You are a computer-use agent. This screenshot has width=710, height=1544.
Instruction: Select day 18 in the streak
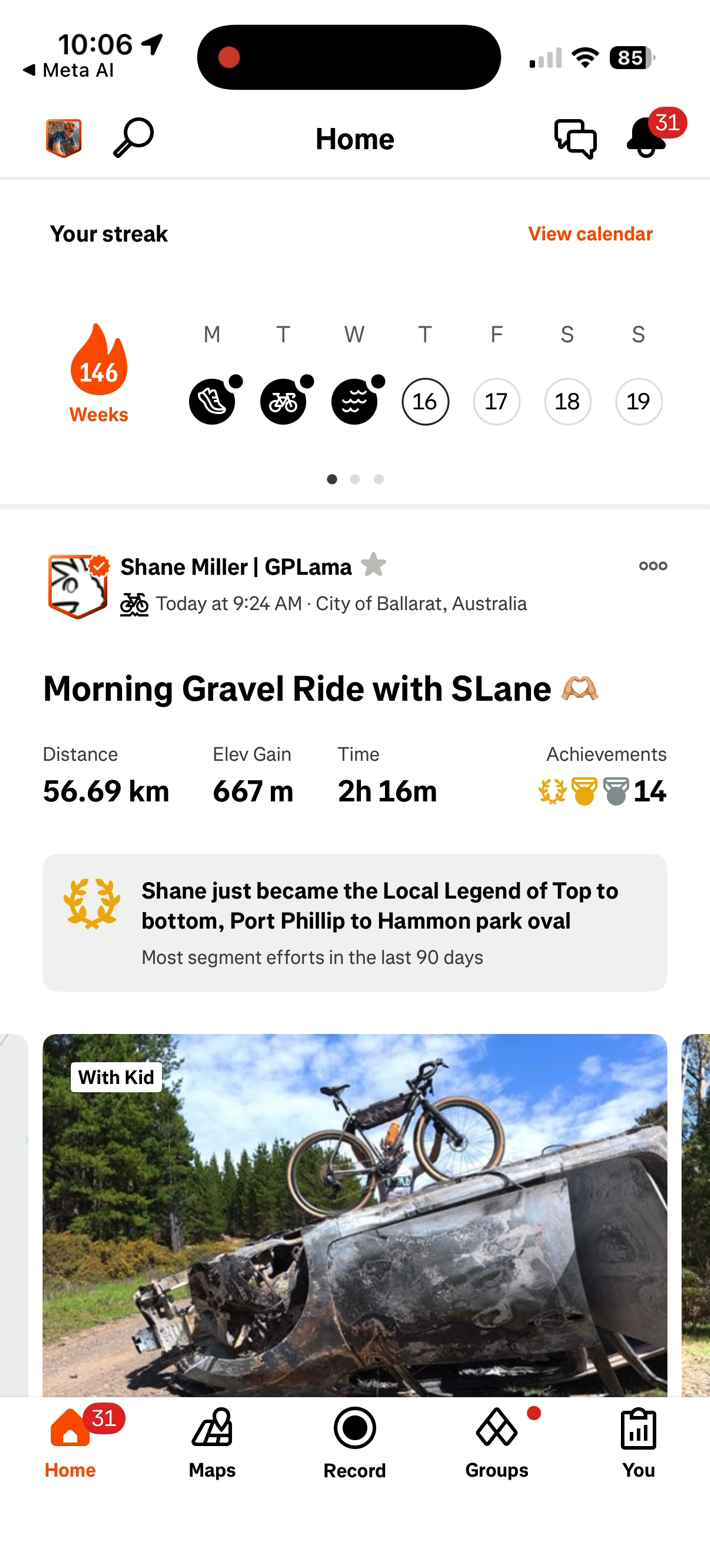click(x=567, y=402)
